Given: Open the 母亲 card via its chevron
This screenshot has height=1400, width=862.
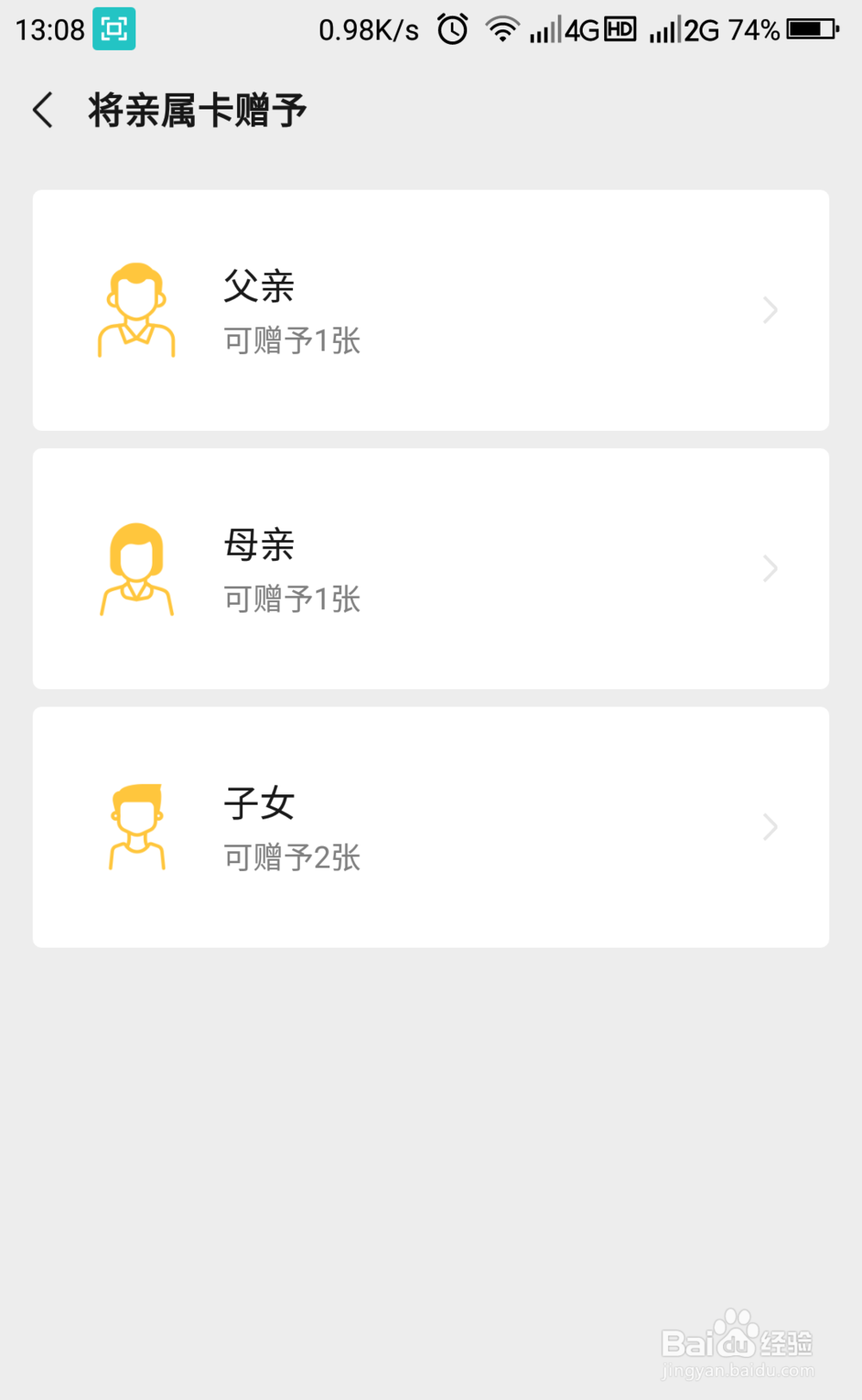Looking at the screenshot, I should click(x=770, y=568).
